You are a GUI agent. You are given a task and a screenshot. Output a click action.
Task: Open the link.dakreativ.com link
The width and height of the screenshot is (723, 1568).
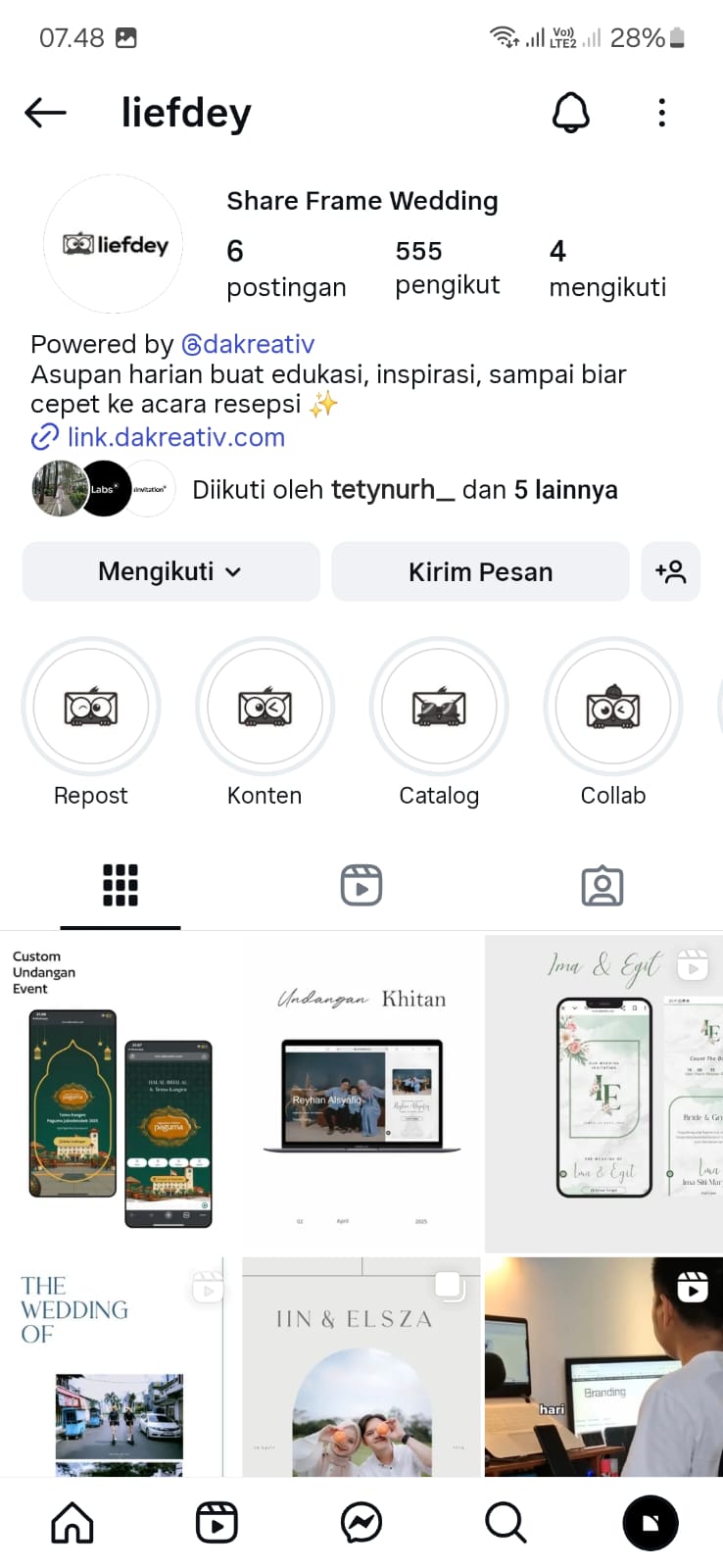point(175,437)
